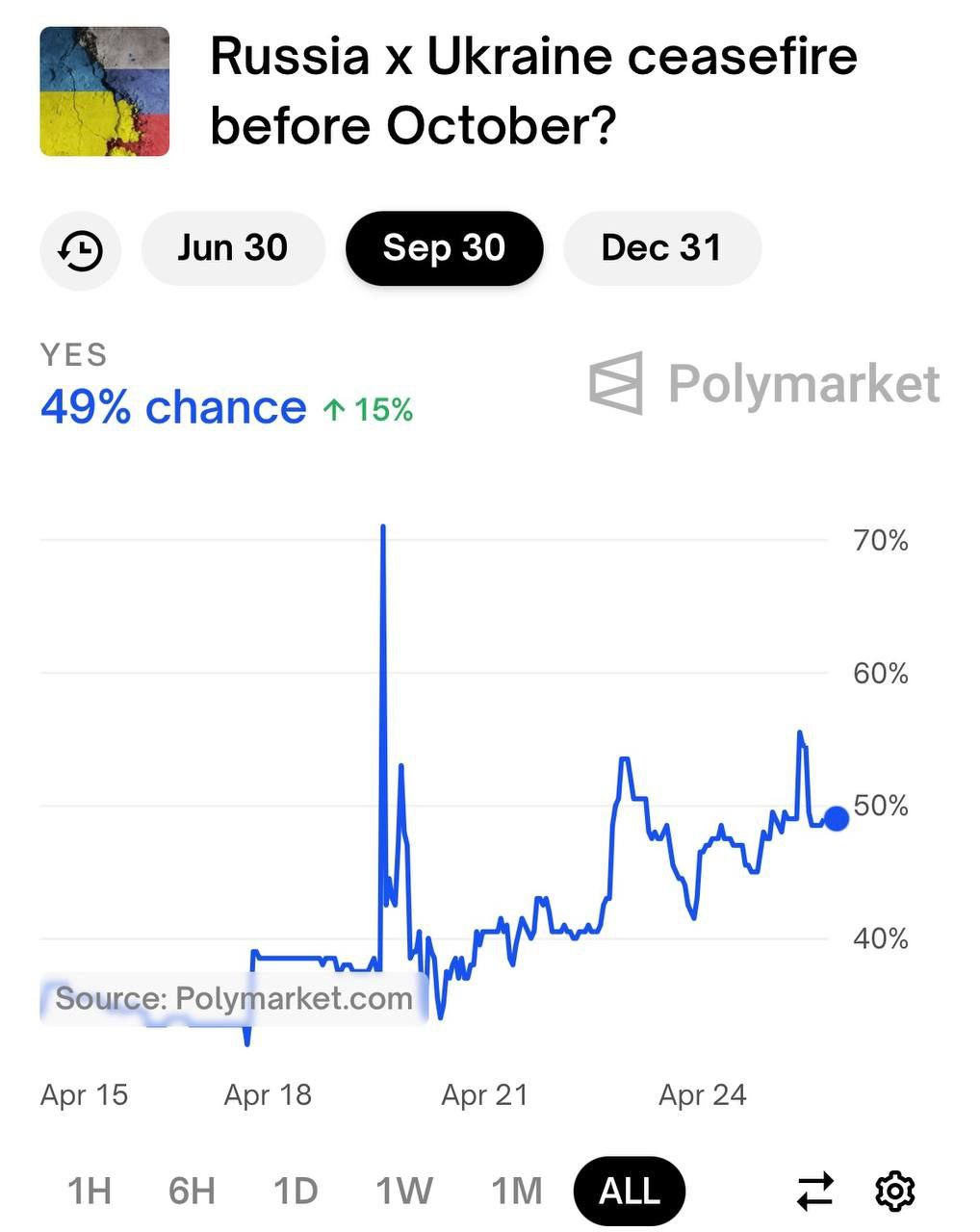Change chart range to 1W
This screenshot has width=980, height=1232.
point(404,1191)
